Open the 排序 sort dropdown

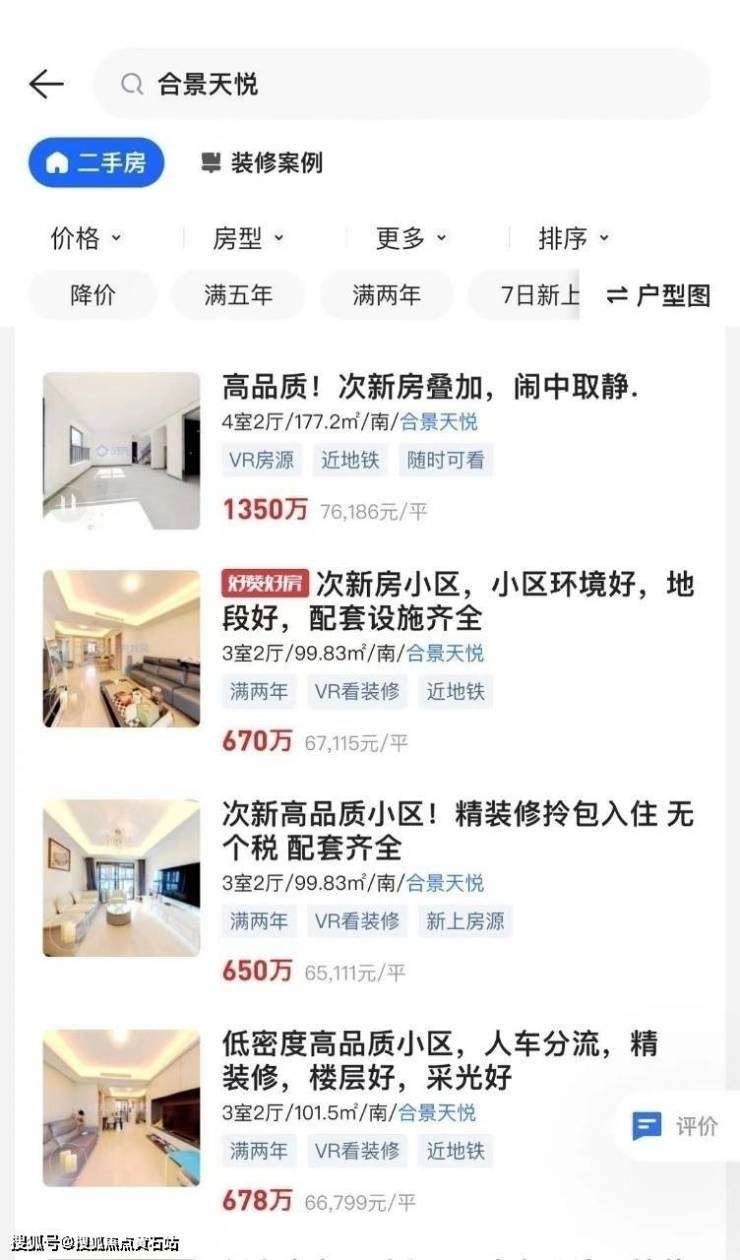(x=573, y=239)
